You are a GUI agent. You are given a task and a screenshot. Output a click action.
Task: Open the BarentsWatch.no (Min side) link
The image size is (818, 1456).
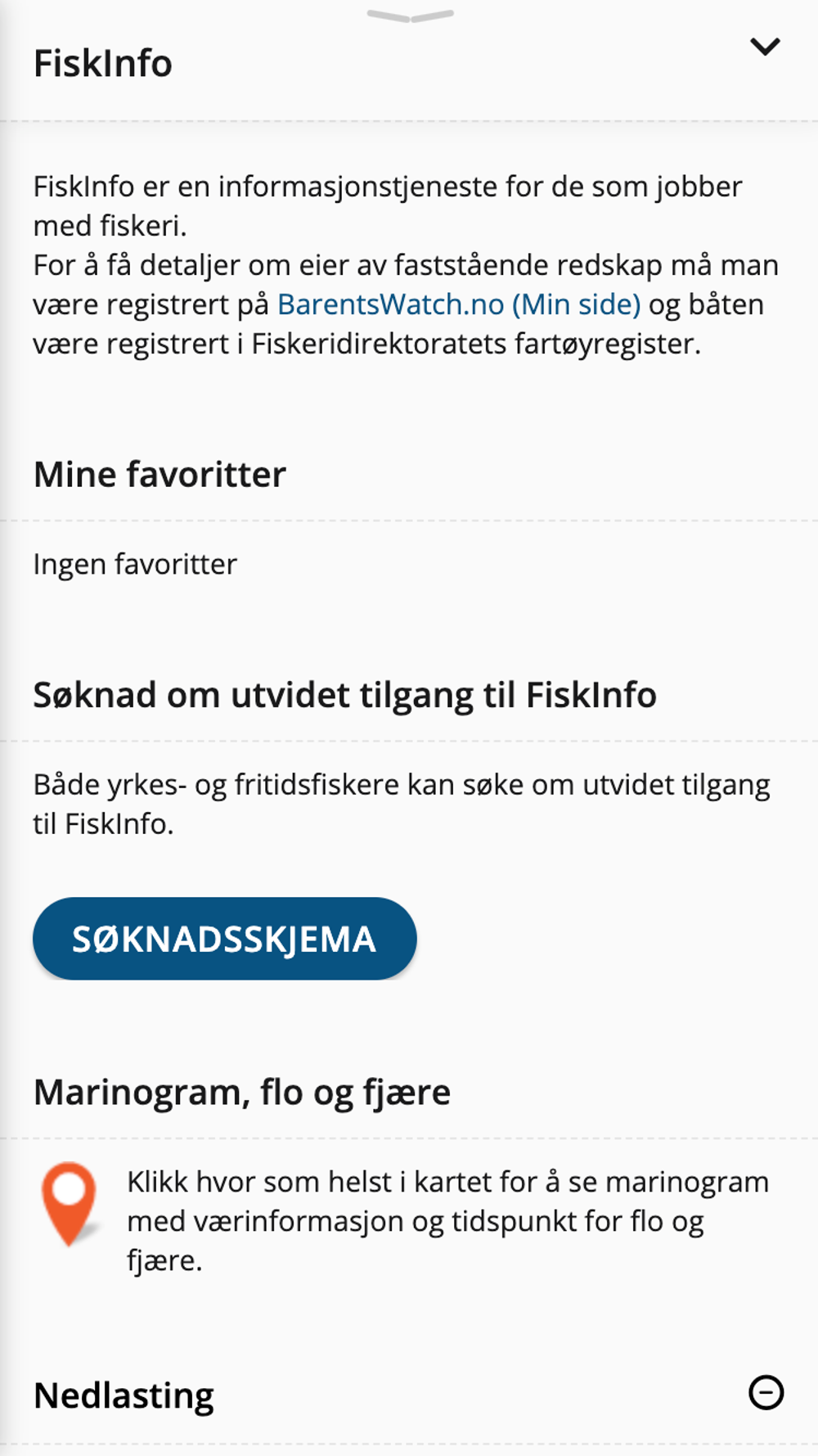[458, 304]
